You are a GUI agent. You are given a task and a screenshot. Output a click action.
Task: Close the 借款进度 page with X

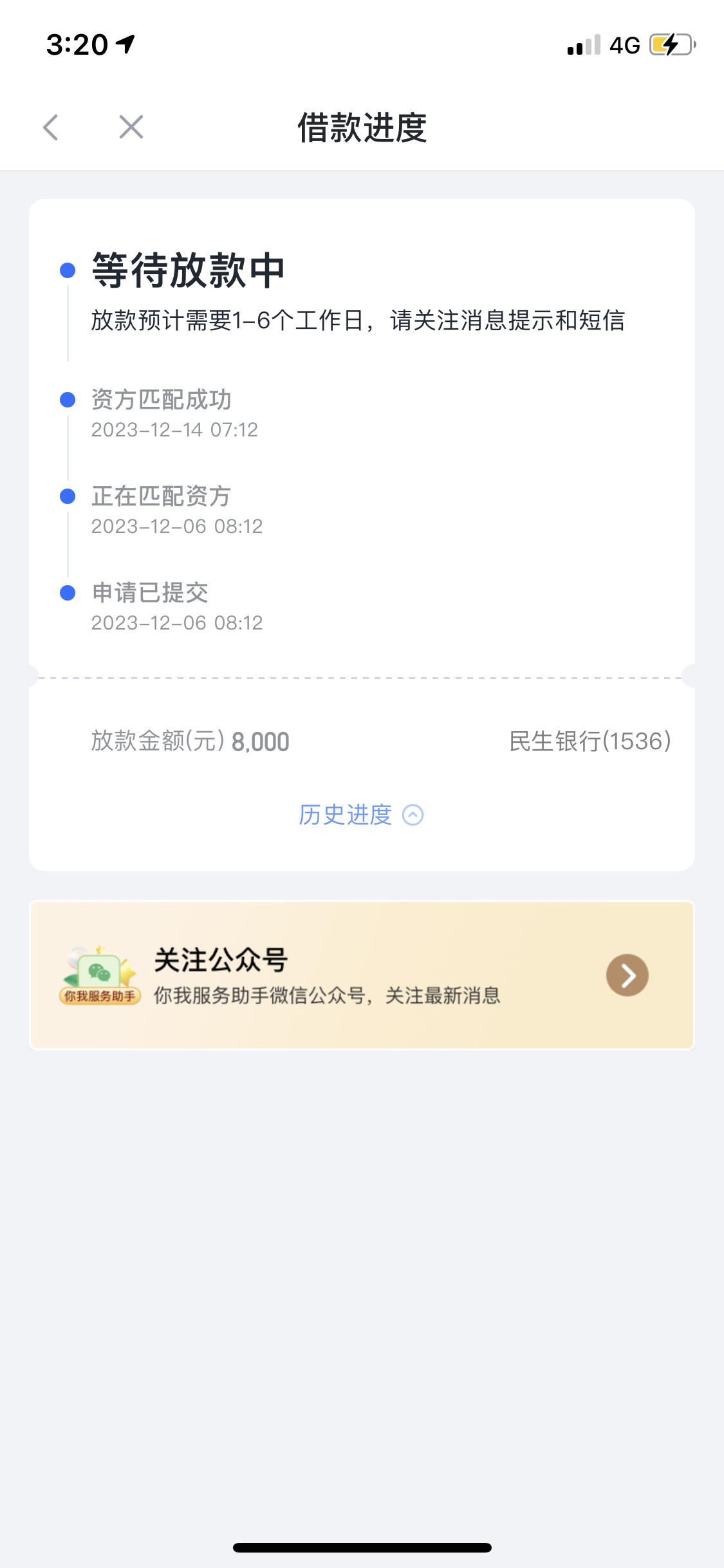tap(131, 127)
